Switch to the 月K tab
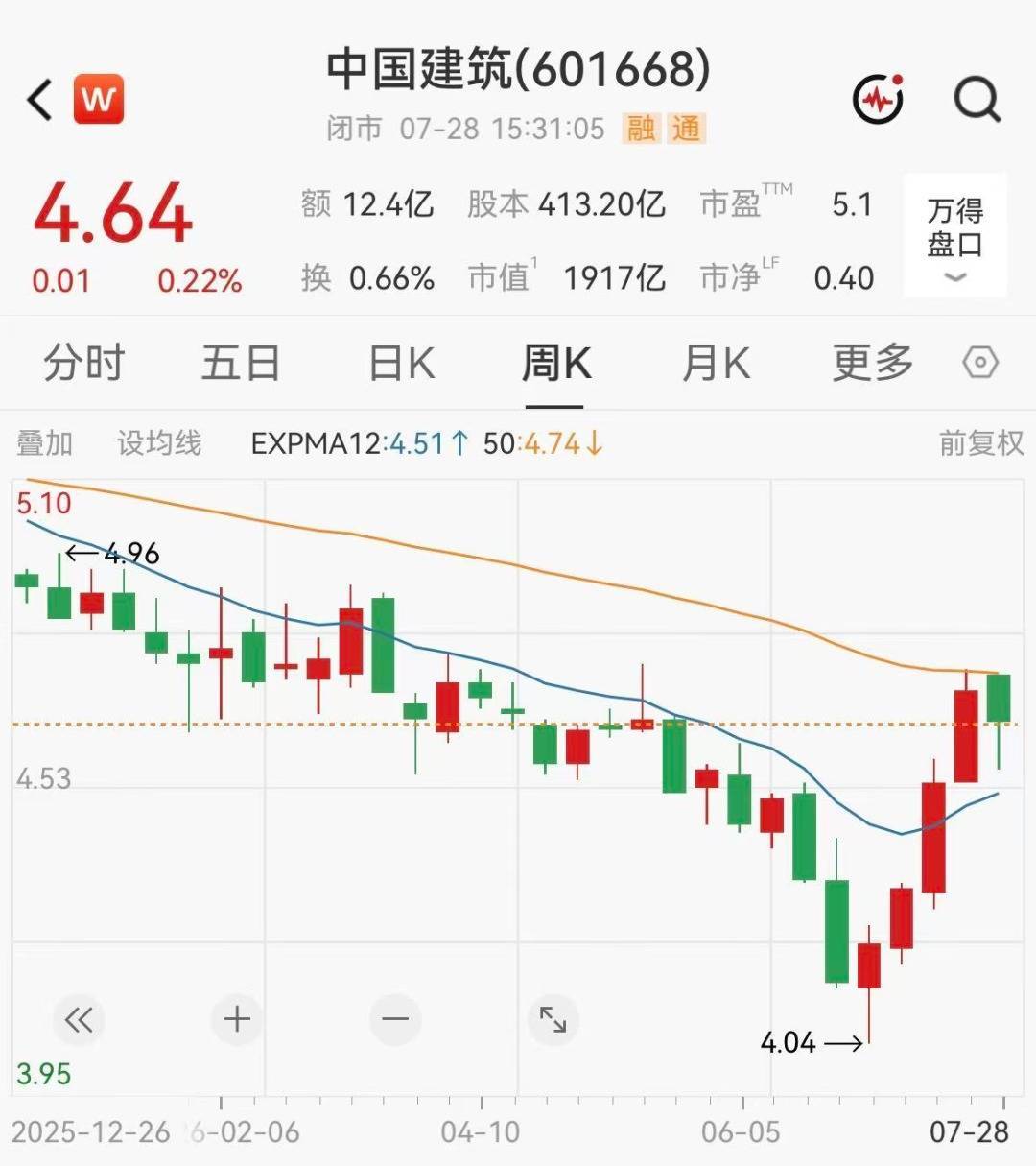The height and width of the screenshot is (1166, 1036). tap(716, 364)
